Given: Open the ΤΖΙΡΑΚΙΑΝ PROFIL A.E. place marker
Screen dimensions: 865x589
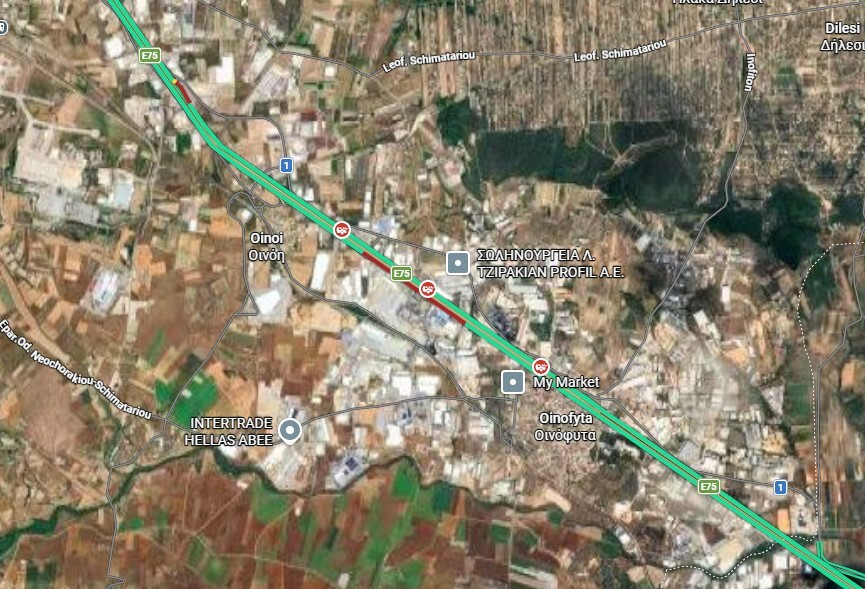Looking at the screenshot, I should tap(458, 263).
